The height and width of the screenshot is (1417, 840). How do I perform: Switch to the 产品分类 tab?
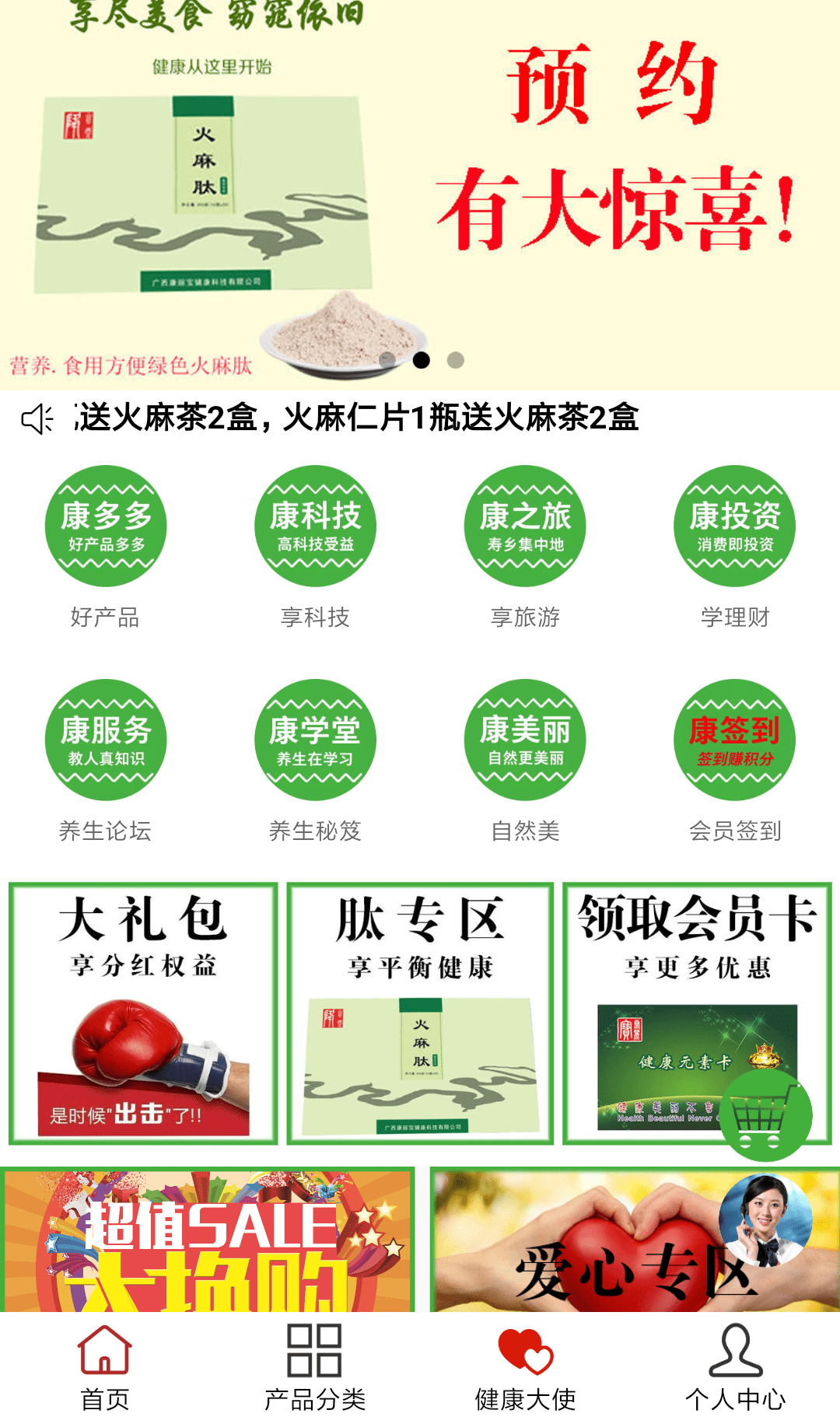pyautogui.click(x=315, y=1366)
